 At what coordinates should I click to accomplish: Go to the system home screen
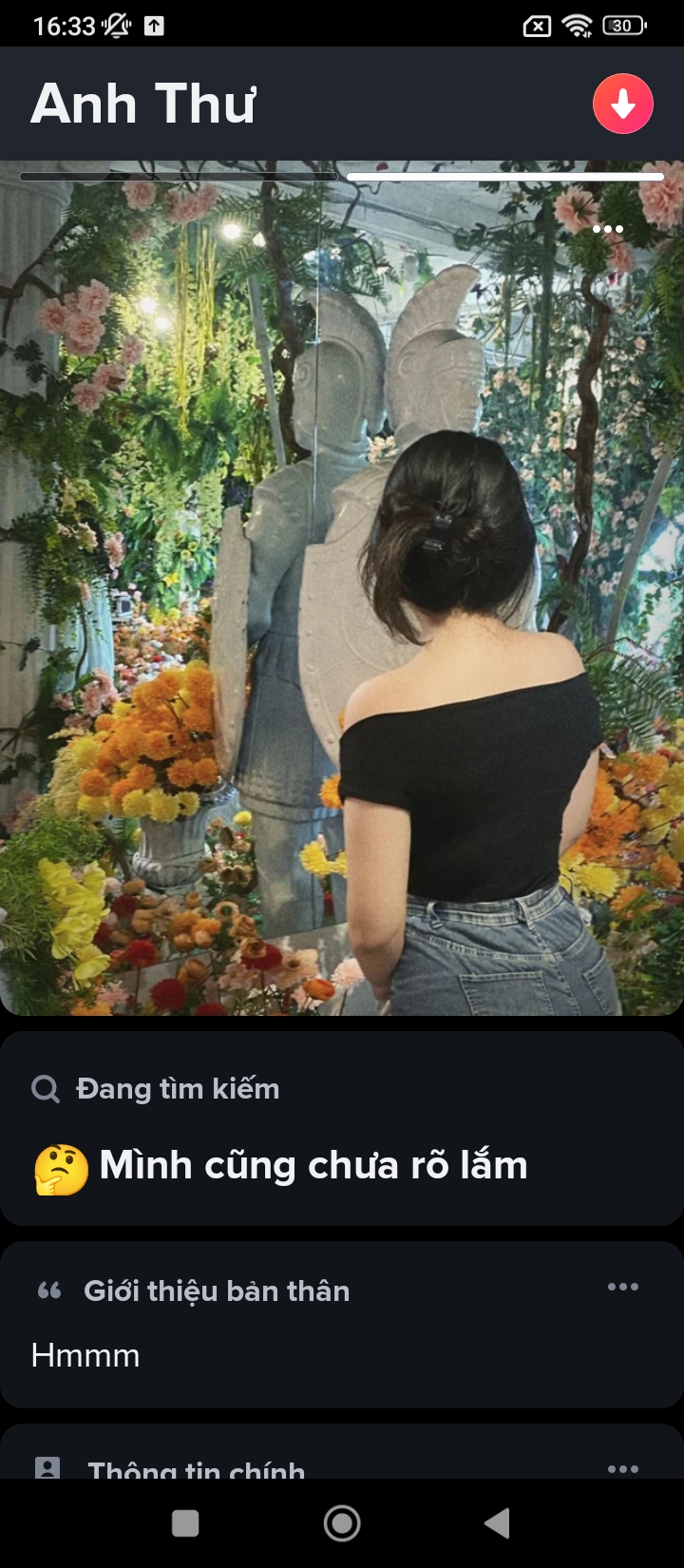[342, 1523]
